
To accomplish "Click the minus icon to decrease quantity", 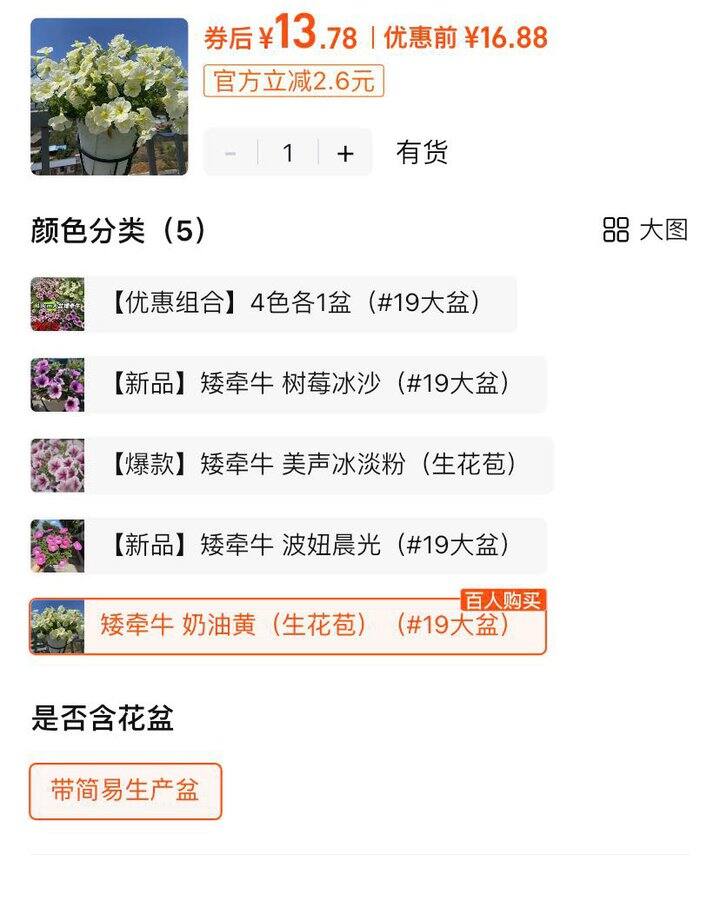I will 228,153.
